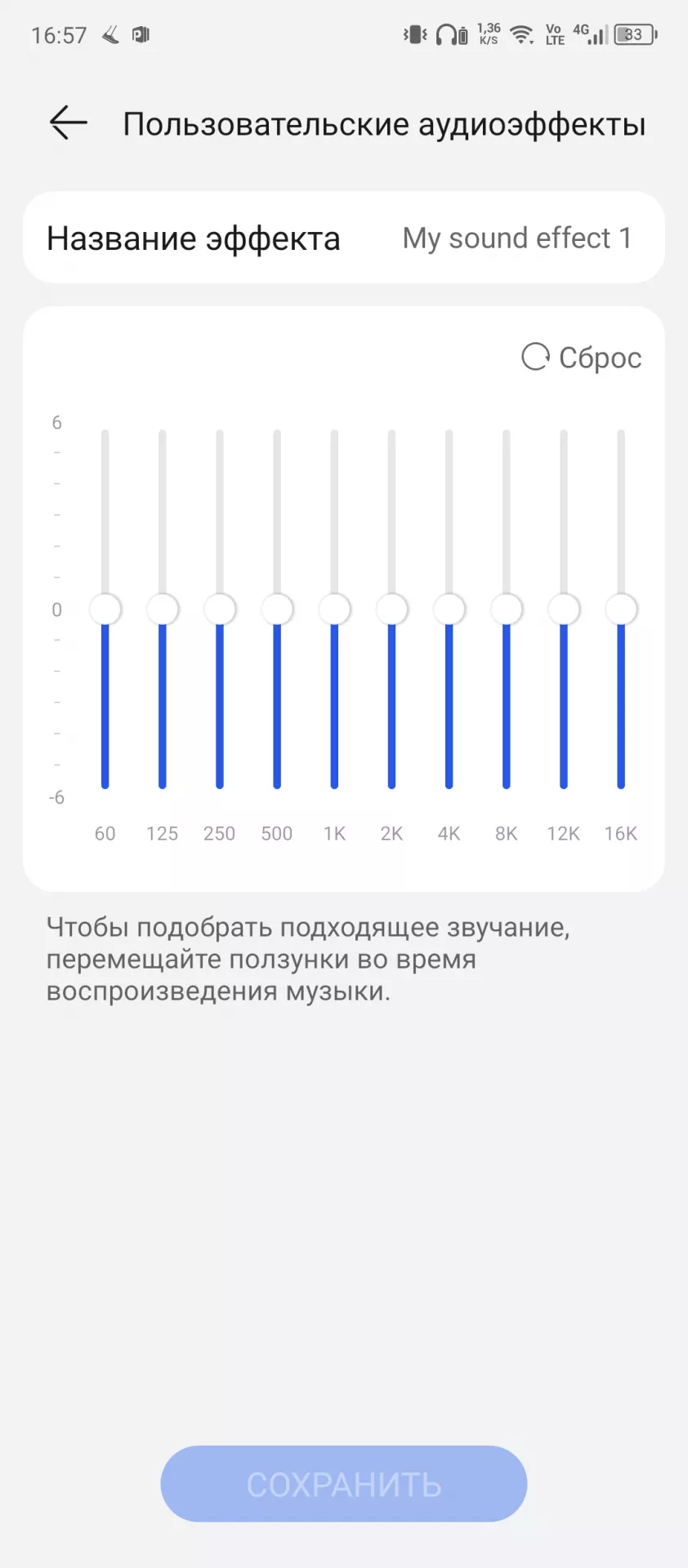Image resolution: width=688 pixels, height=1568 pixels.
Task: Tap the 250 Hz slider knob
Action: (220, 609)
